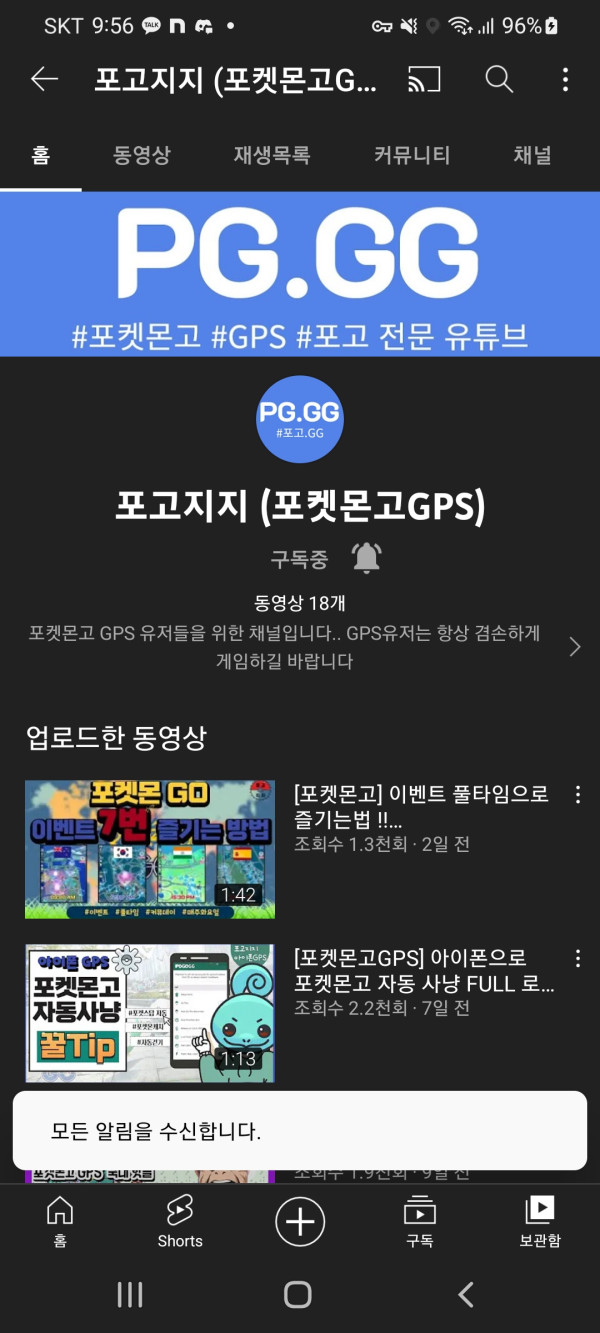Open search in the channel
The height and width of the screenshot is (1333, 600).
pos(499,80)
